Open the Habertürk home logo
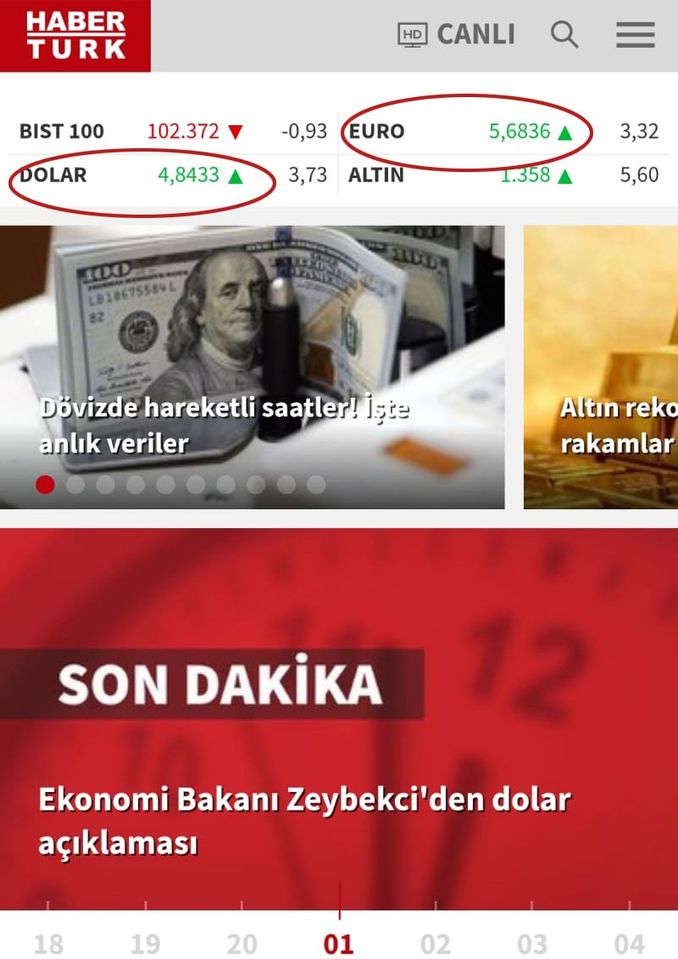Screen dimensions: 678x959 point(75,35)
